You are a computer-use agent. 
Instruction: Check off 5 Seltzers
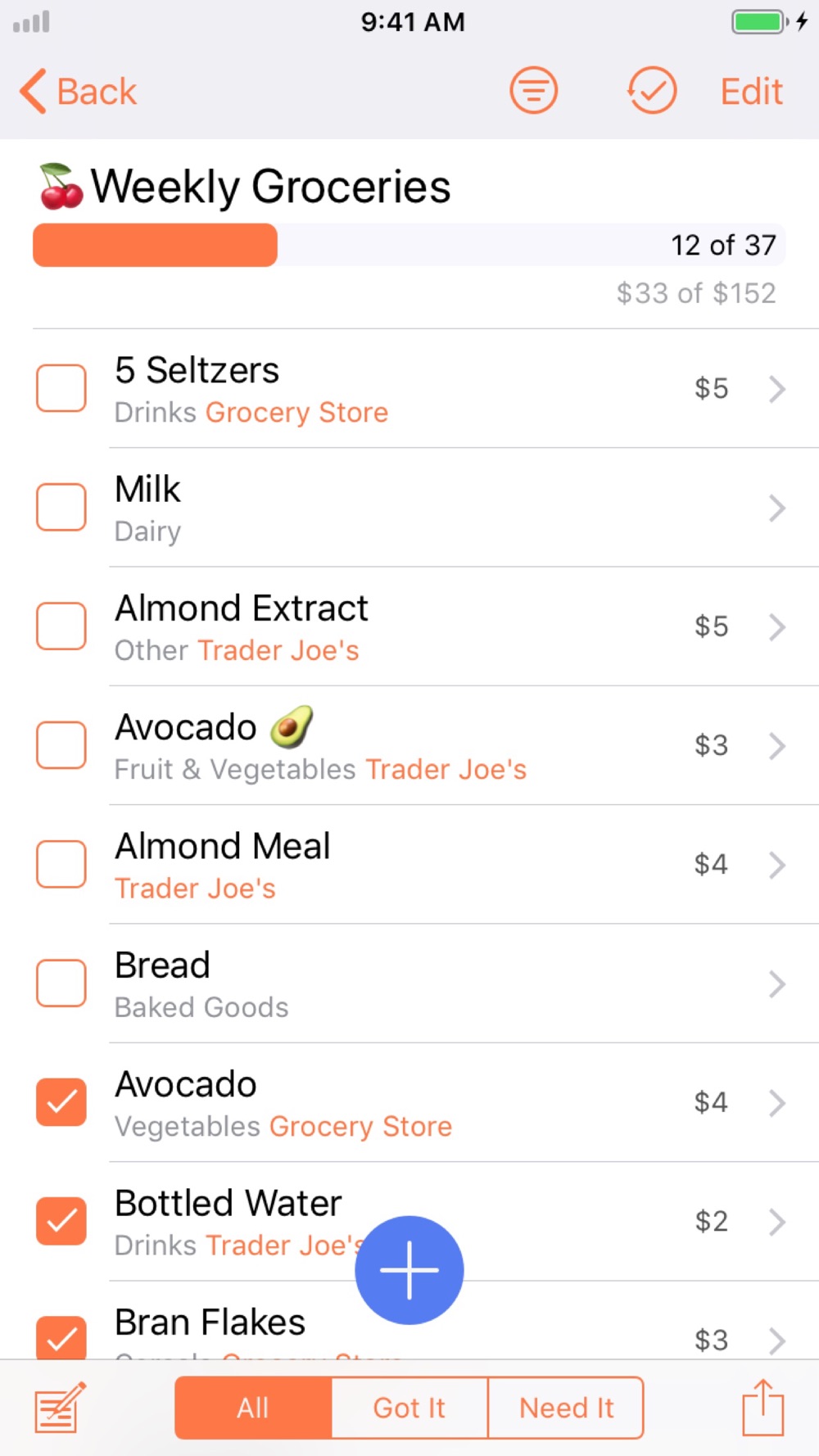61,388
